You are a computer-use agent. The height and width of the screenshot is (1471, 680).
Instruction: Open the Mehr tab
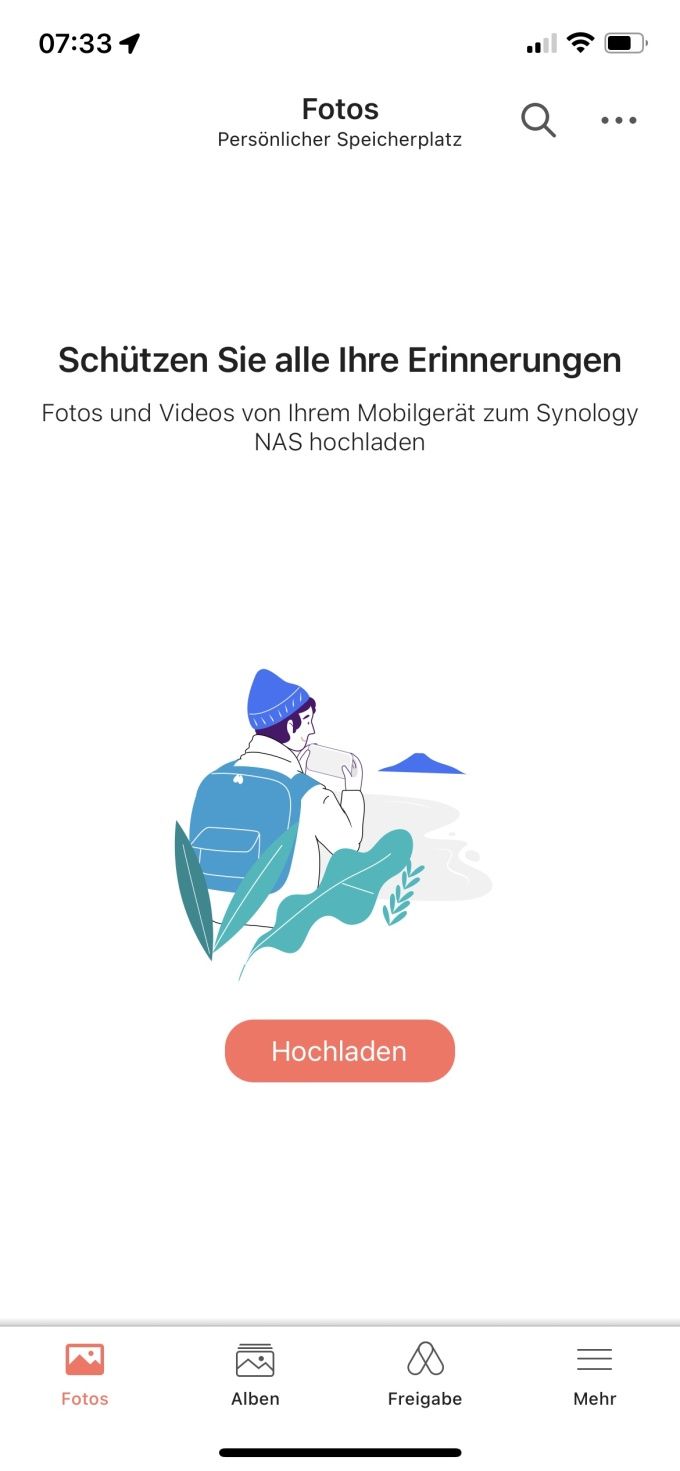pyautogui.click(x=595, y=1375)
